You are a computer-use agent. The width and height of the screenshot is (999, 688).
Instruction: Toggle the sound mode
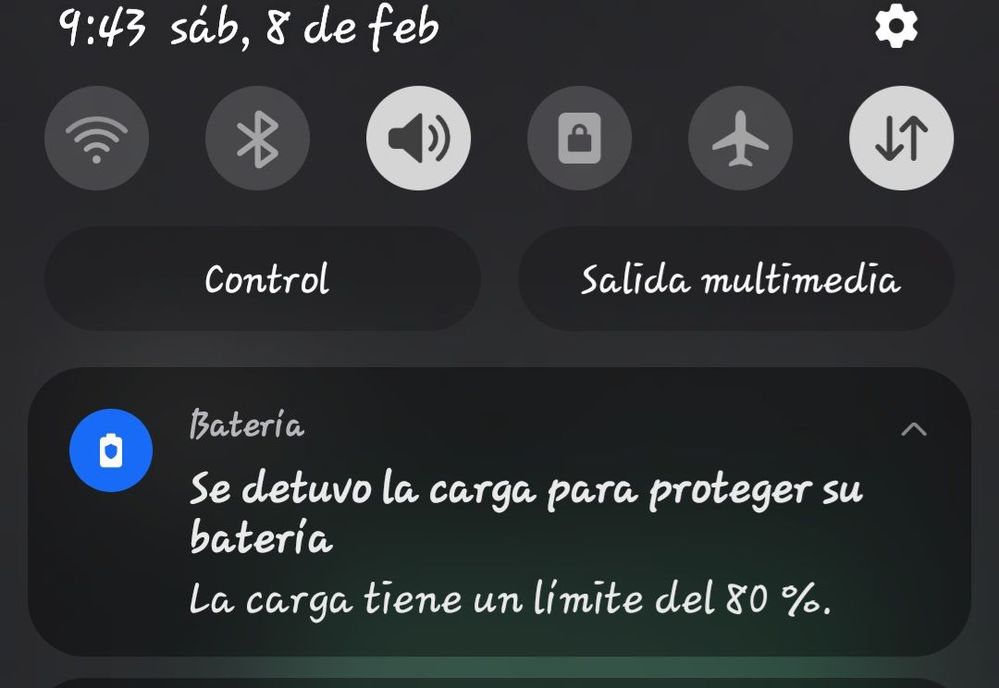tap(418, 138)
